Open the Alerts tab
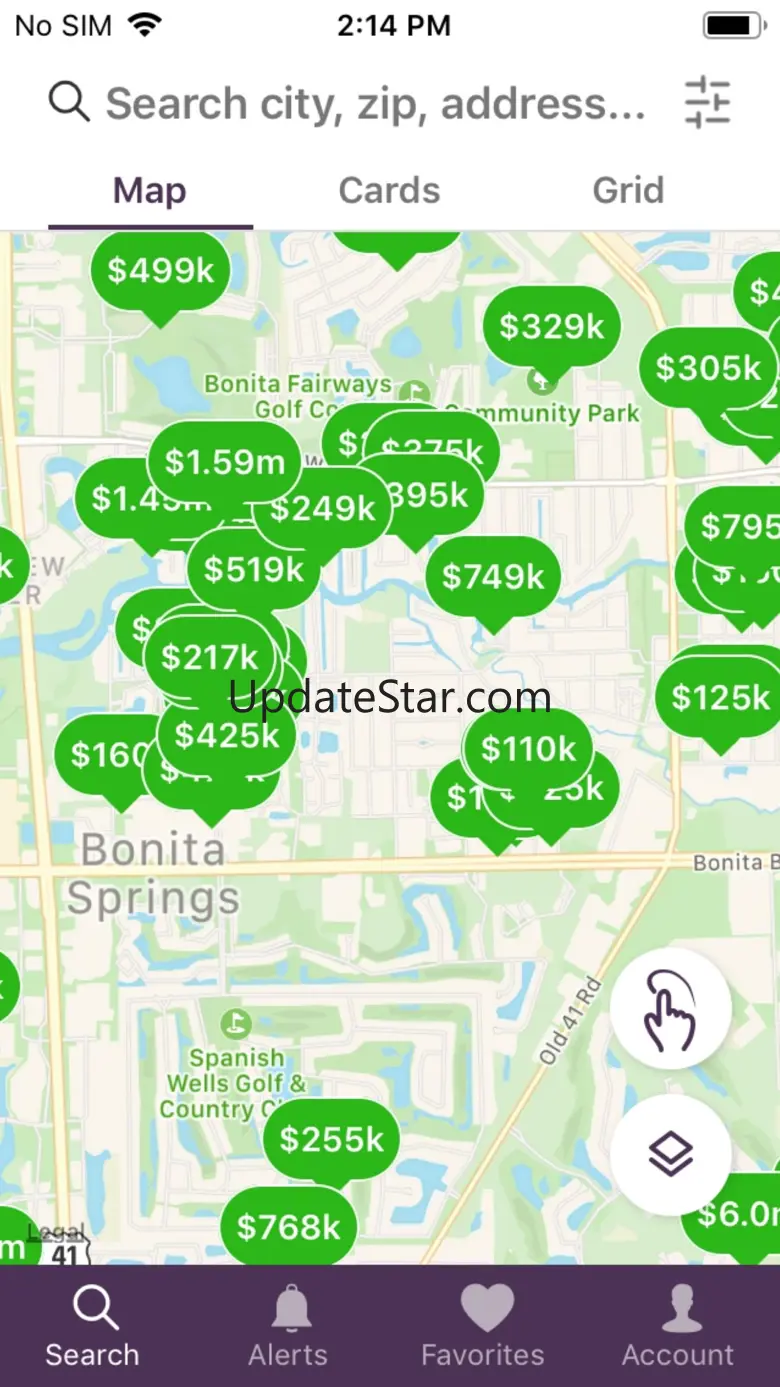The image size is (780, 1387). 288,1326
